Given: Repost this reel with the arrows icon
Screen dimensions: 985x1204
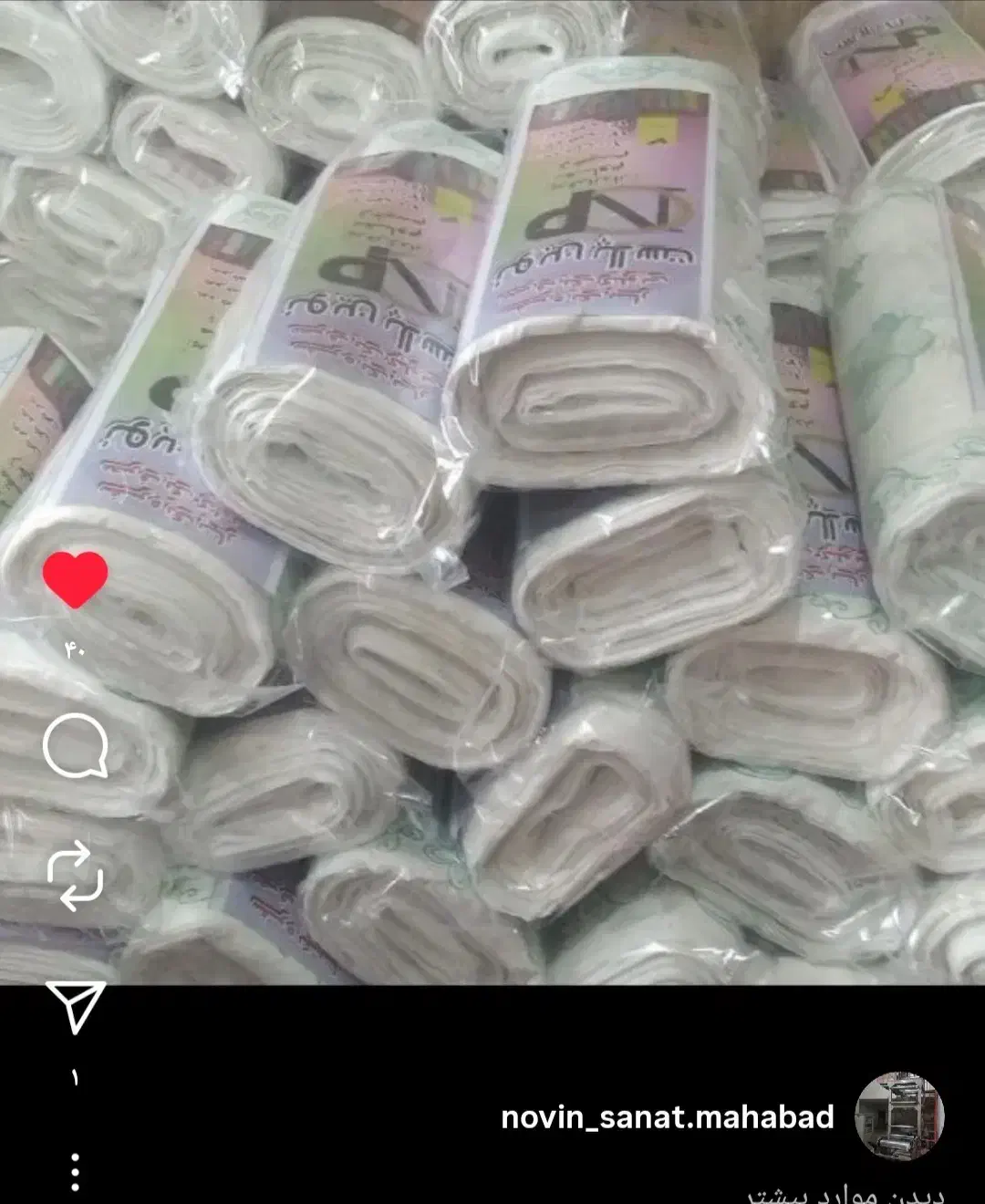Looking at the screenshot, I should [76, 876].
